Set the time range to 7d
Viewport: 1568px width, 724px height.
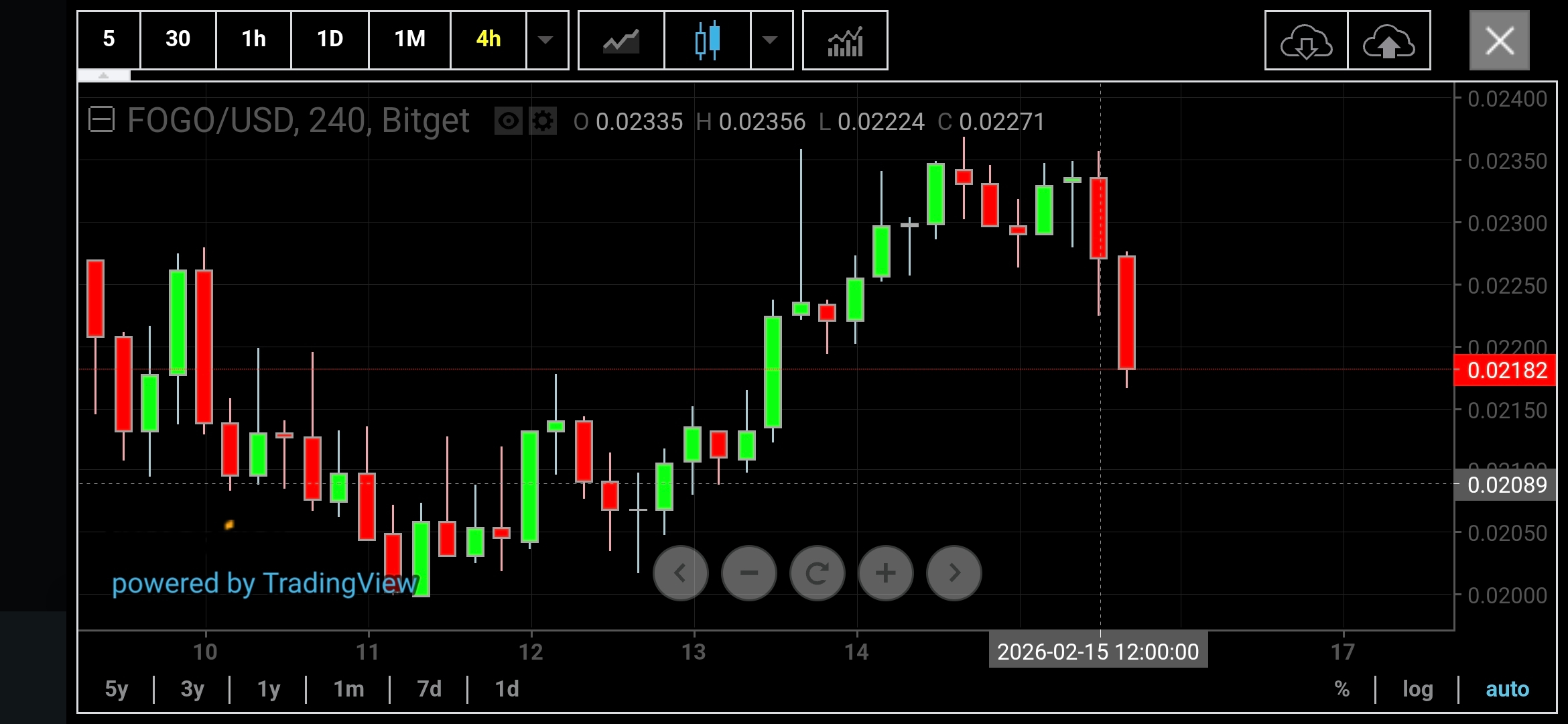[x=429, y=689]
